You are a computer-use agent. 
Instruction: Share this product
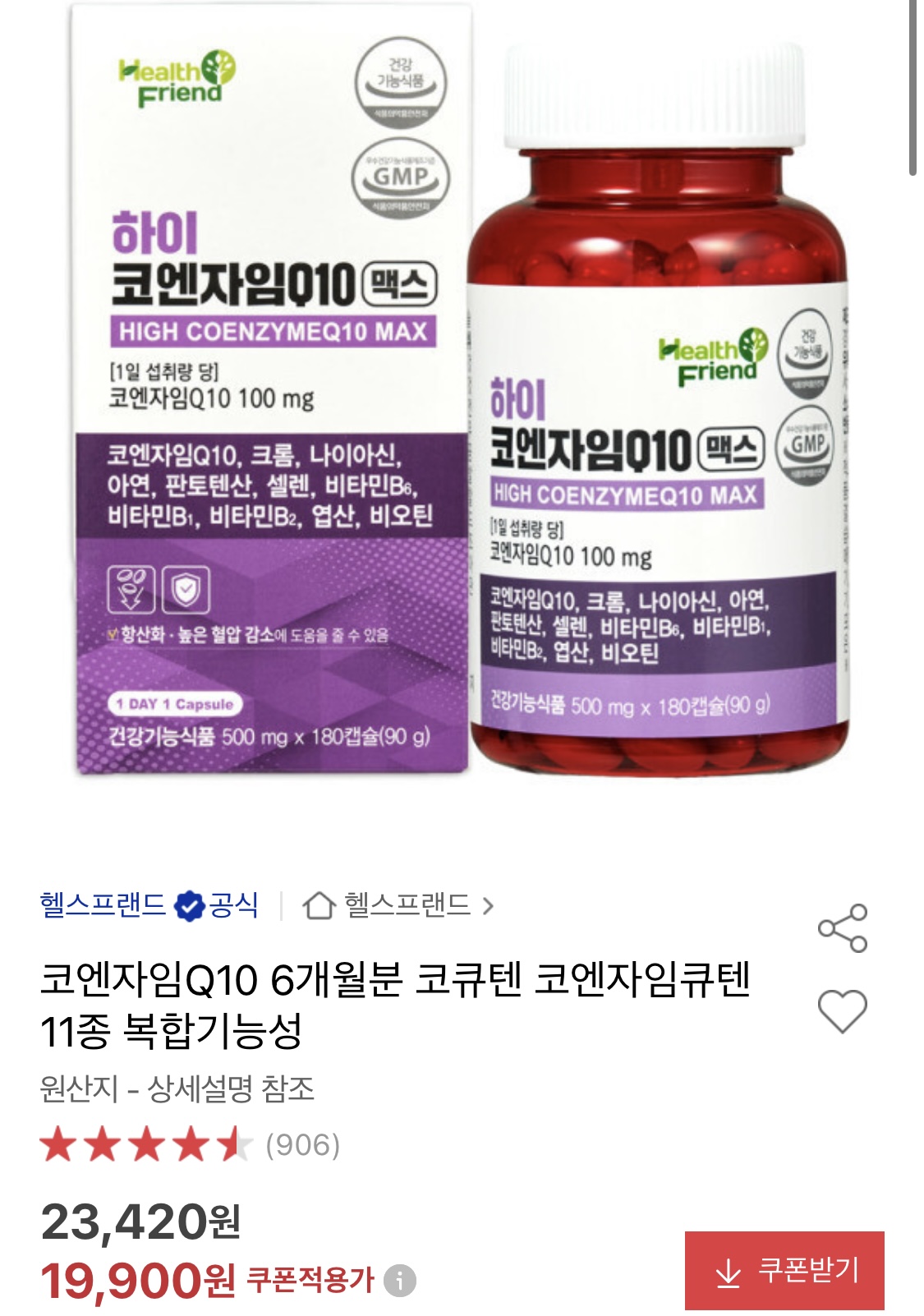pos(843,928)
